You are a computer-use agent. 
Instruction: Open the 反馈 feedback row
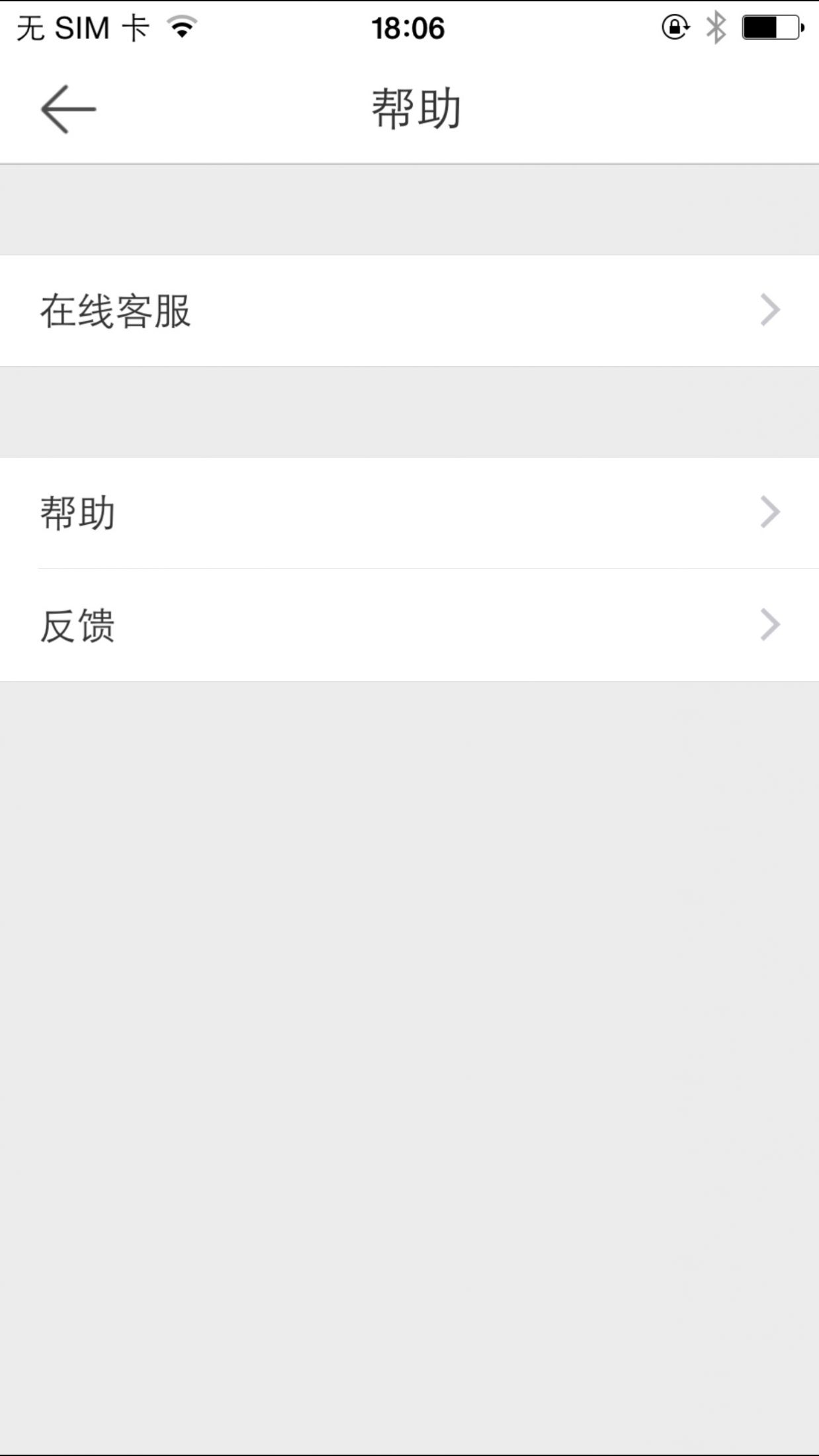[409, 625]
